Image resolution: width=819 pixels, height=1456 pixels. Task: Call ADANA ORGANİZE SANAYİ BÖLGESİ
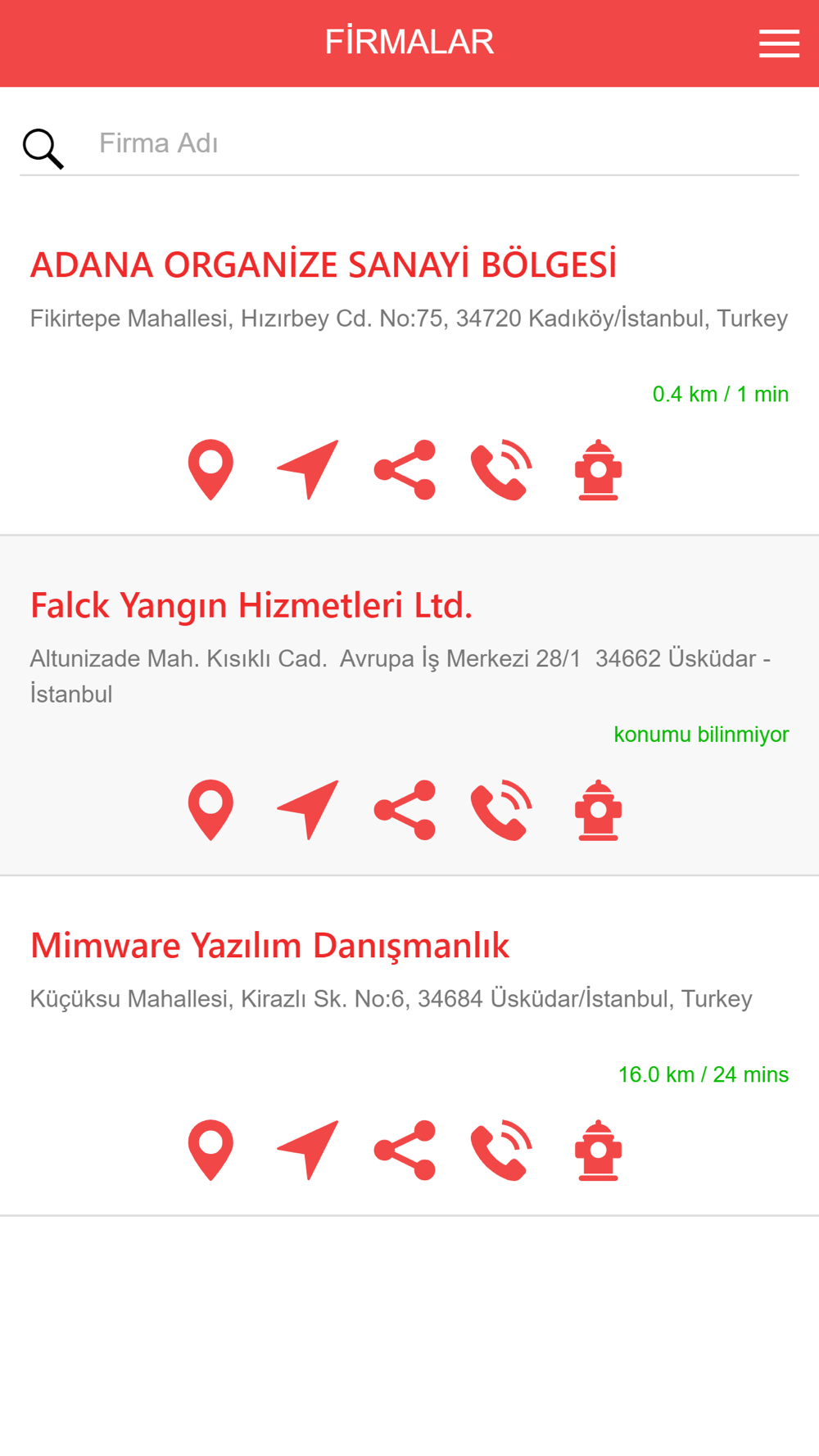(501, 470)
